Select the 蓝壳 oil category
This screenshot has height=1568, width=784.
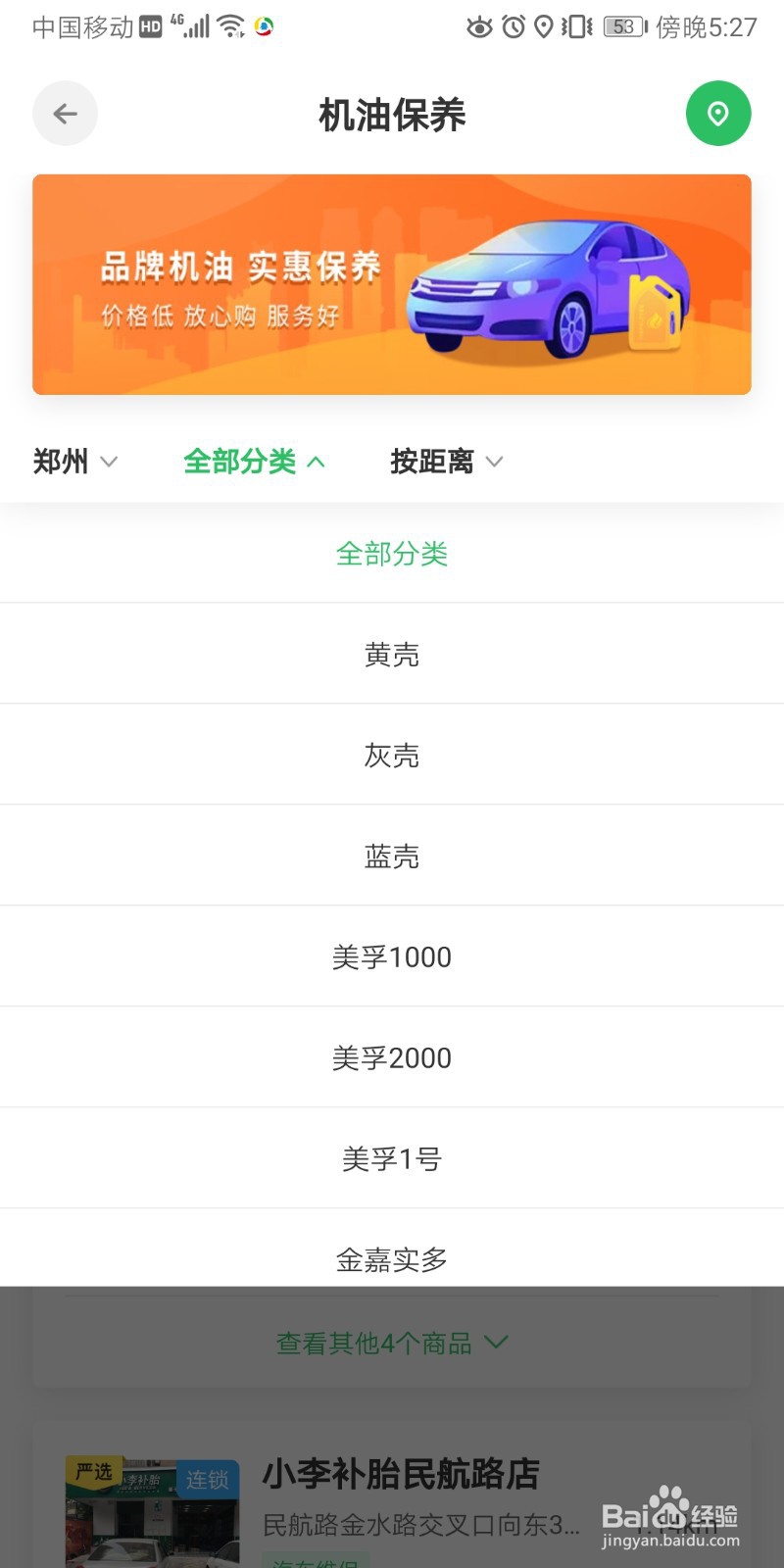tap(392, 856)
